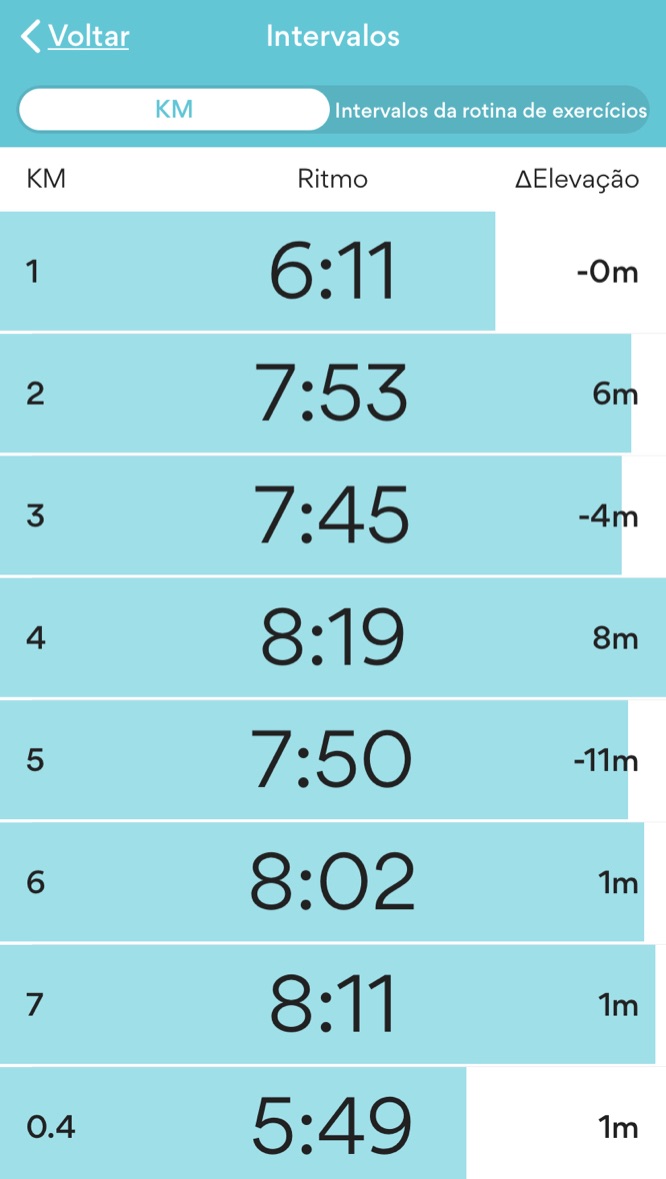Switch to Intervalos da rotina de exercícios
Viewport: 666px width, 1179px height.
coord(490,110)
